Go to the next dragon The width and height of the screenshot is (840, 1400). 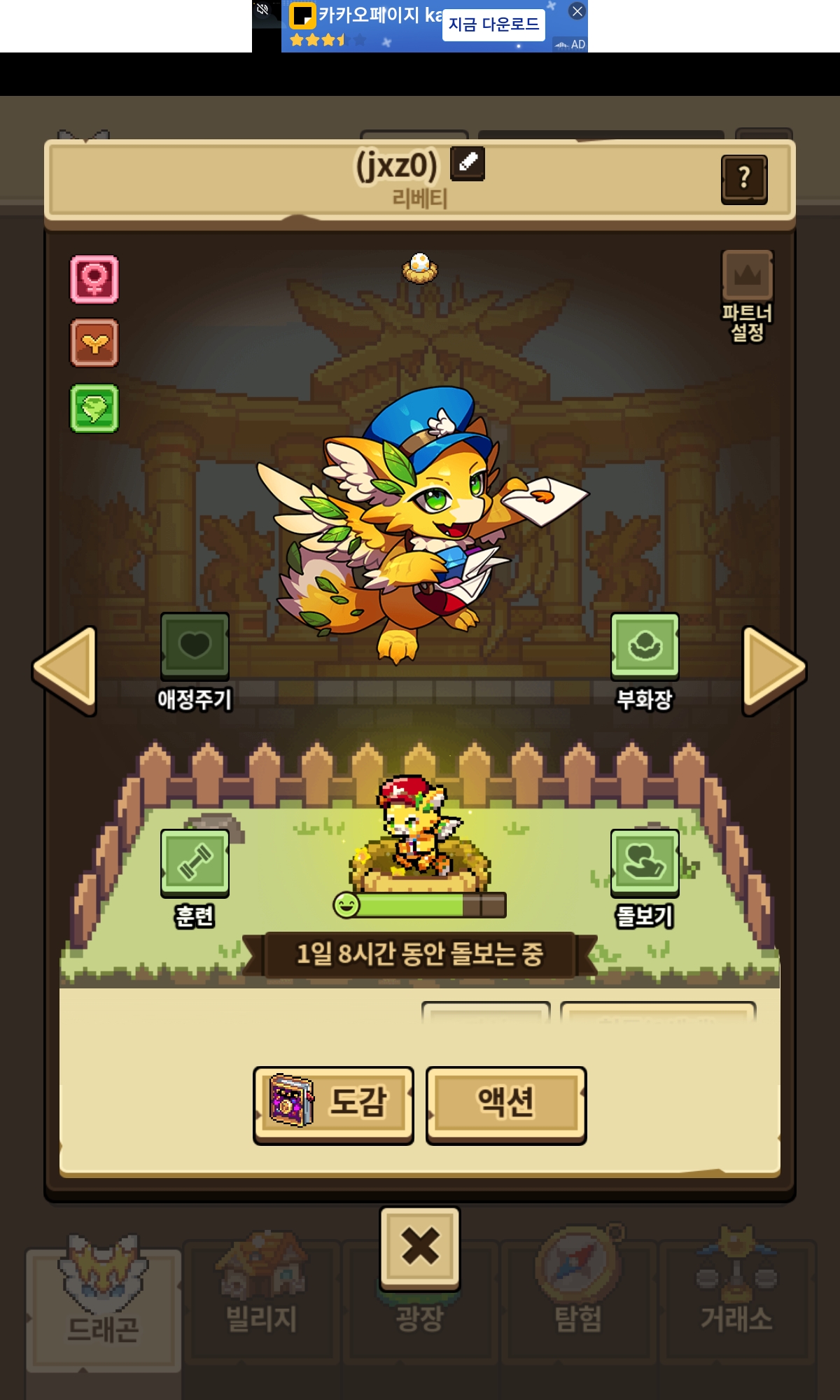coord(773,670)
